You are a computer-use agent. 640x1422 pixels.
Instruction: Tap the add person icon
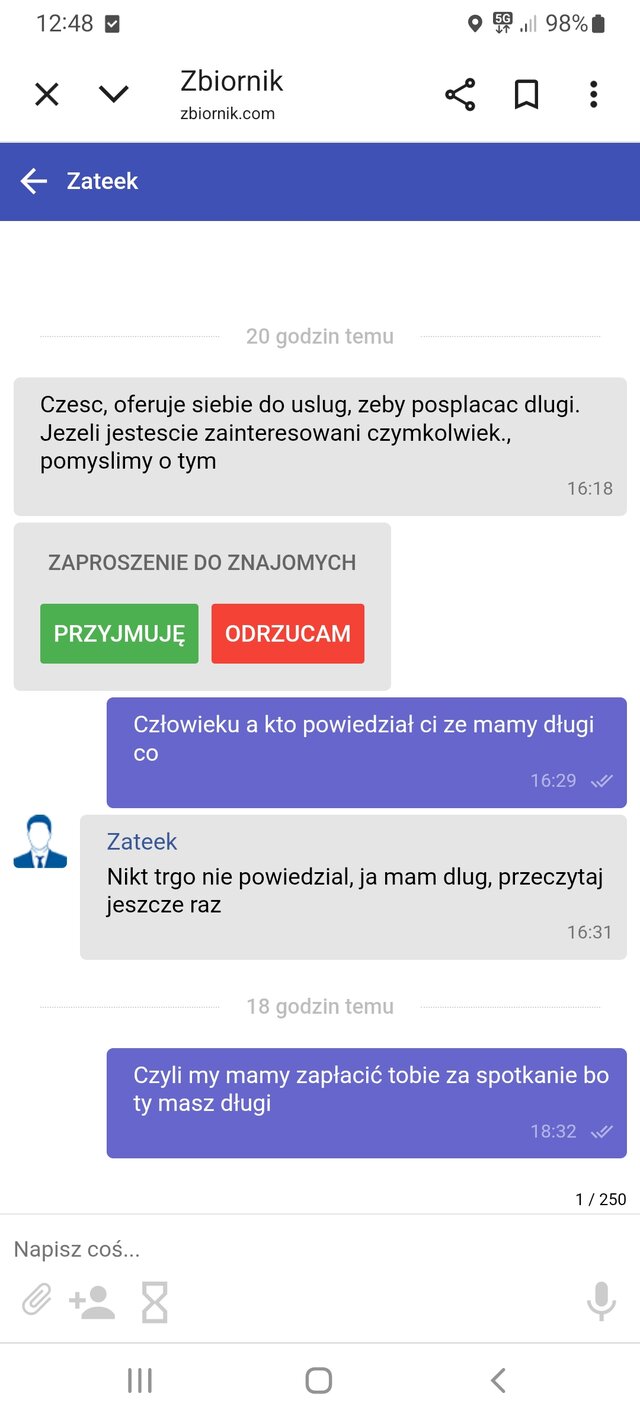[x=92, y=1301]
